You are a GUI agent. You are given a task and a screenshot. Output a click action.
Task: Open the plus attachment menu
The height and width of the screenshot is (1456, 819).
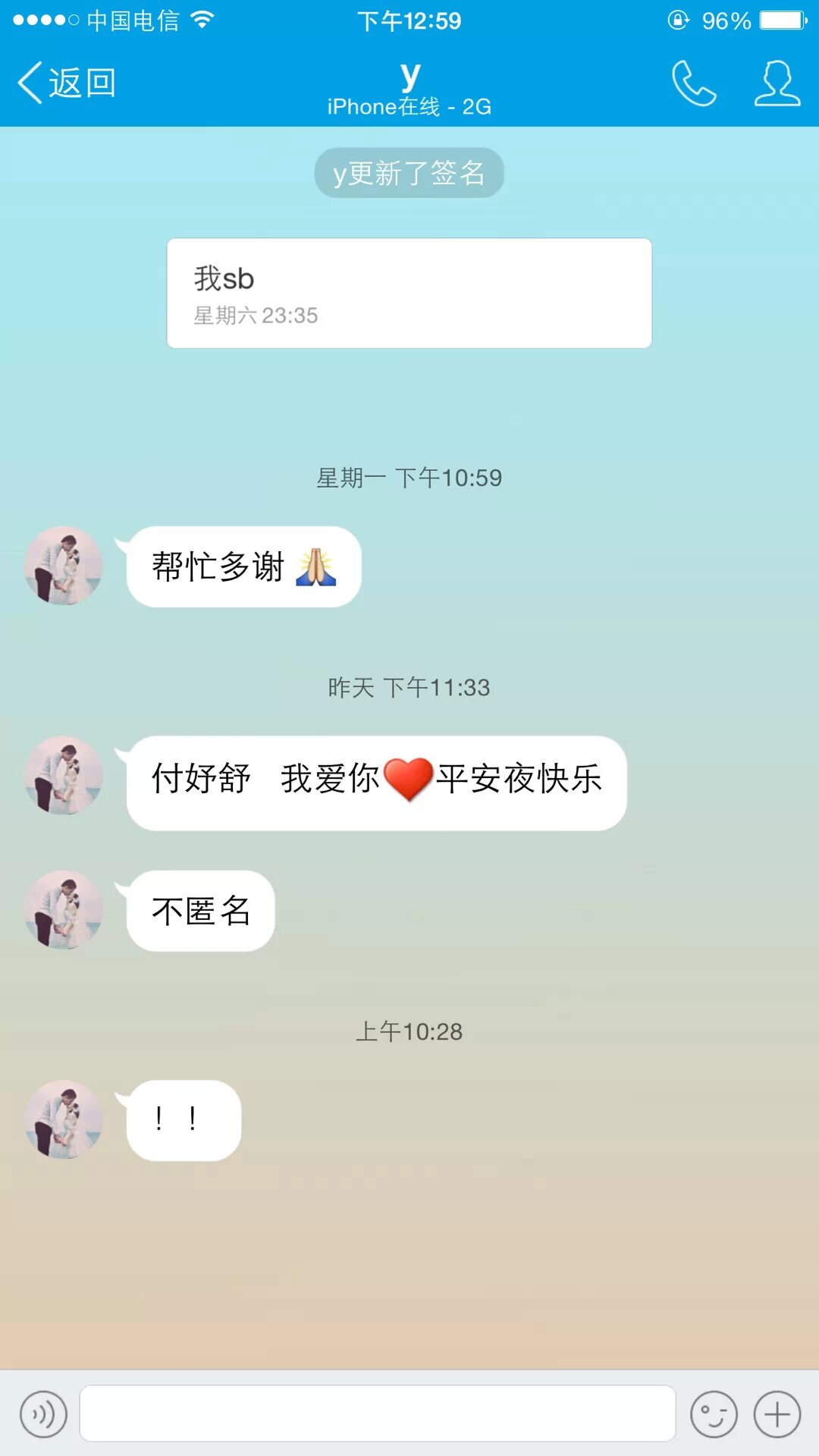pos(777,1414)
